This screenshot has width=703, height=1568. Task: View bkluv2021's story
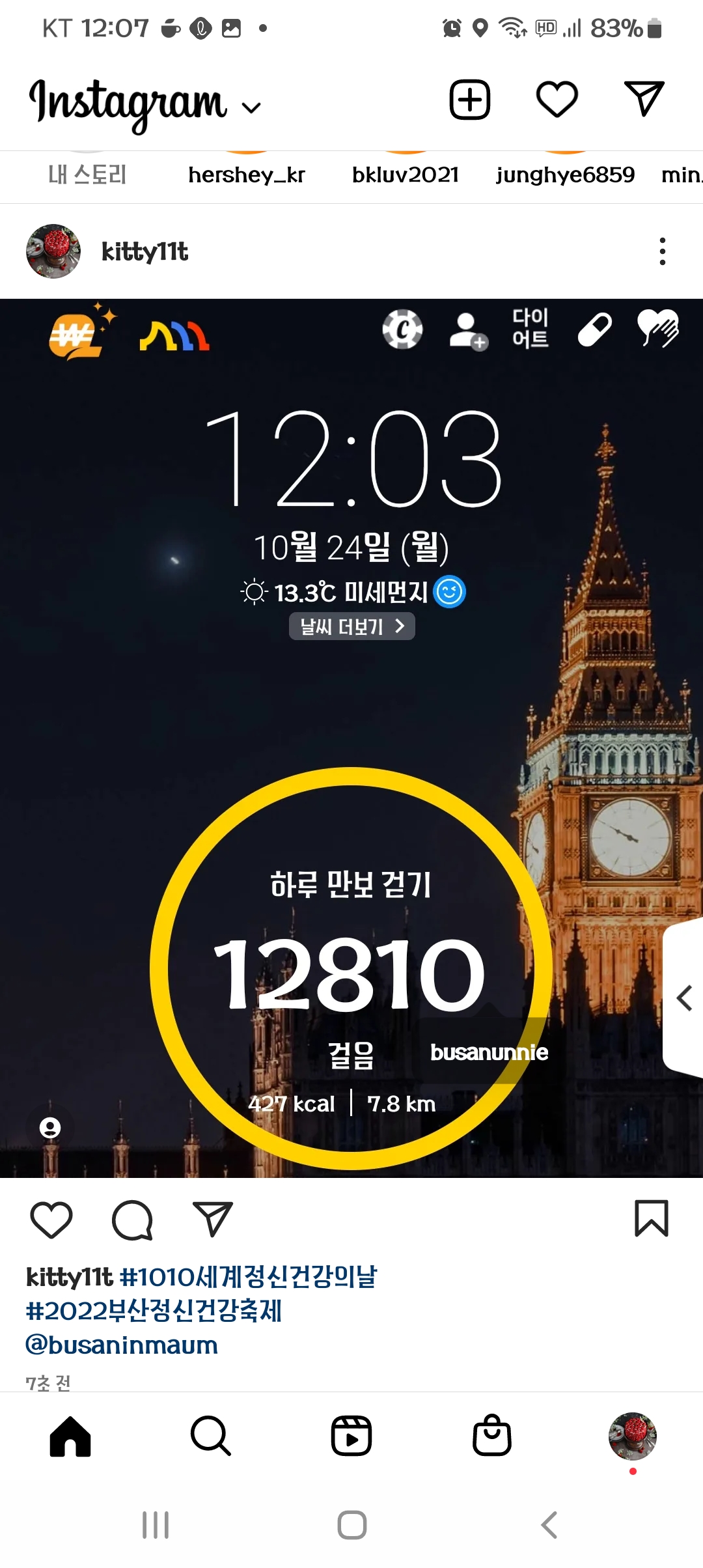(x=406, y=174)
